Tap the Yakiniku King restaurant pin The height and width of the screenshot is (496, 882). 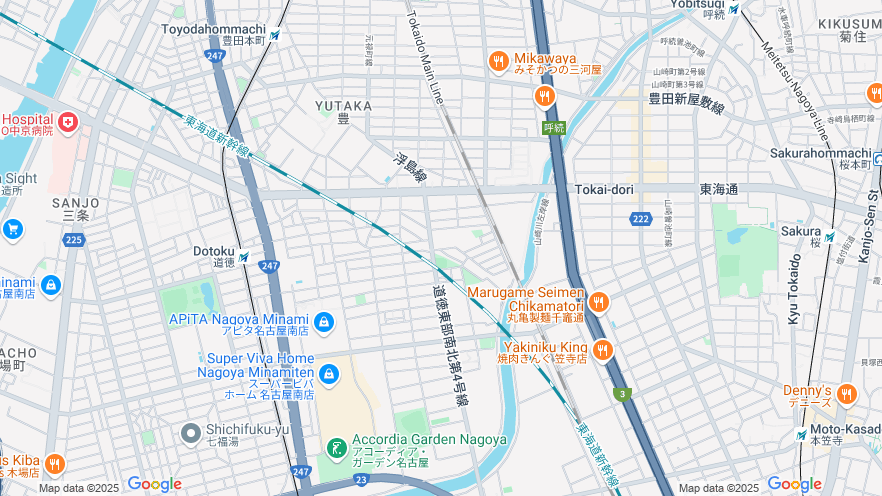click(x=602, y=349)
